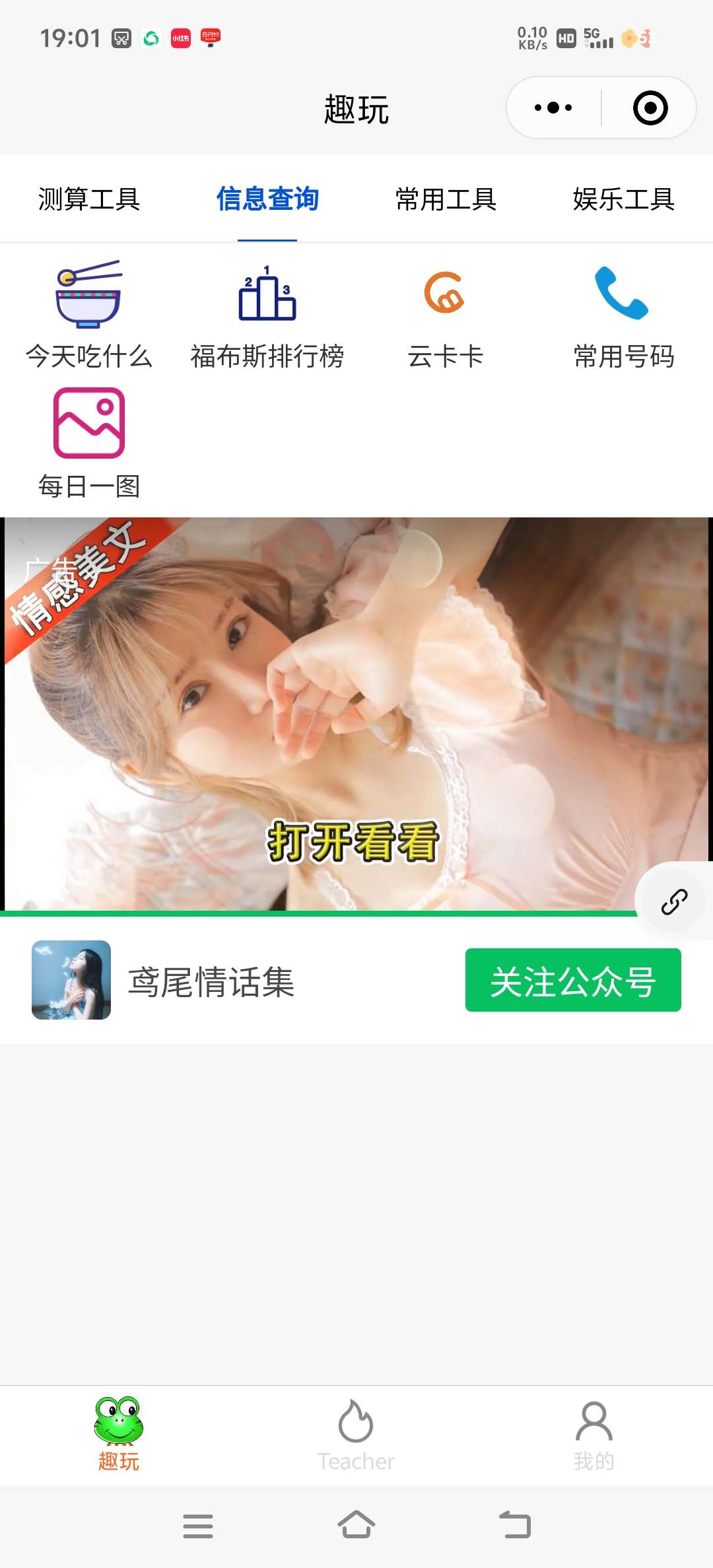
Task: Switch to the 常用工具 tab
Action: (446, 199)
